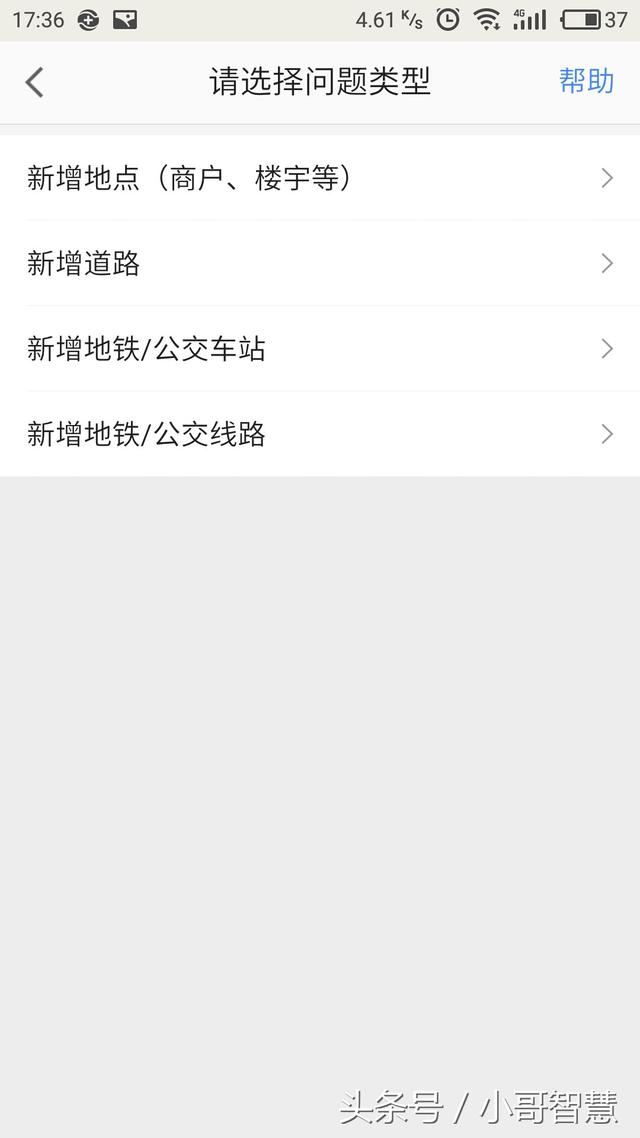Screen dimensions: 640x1138
Task: Choose the 新增道路 option
Action: pos(320,263)
